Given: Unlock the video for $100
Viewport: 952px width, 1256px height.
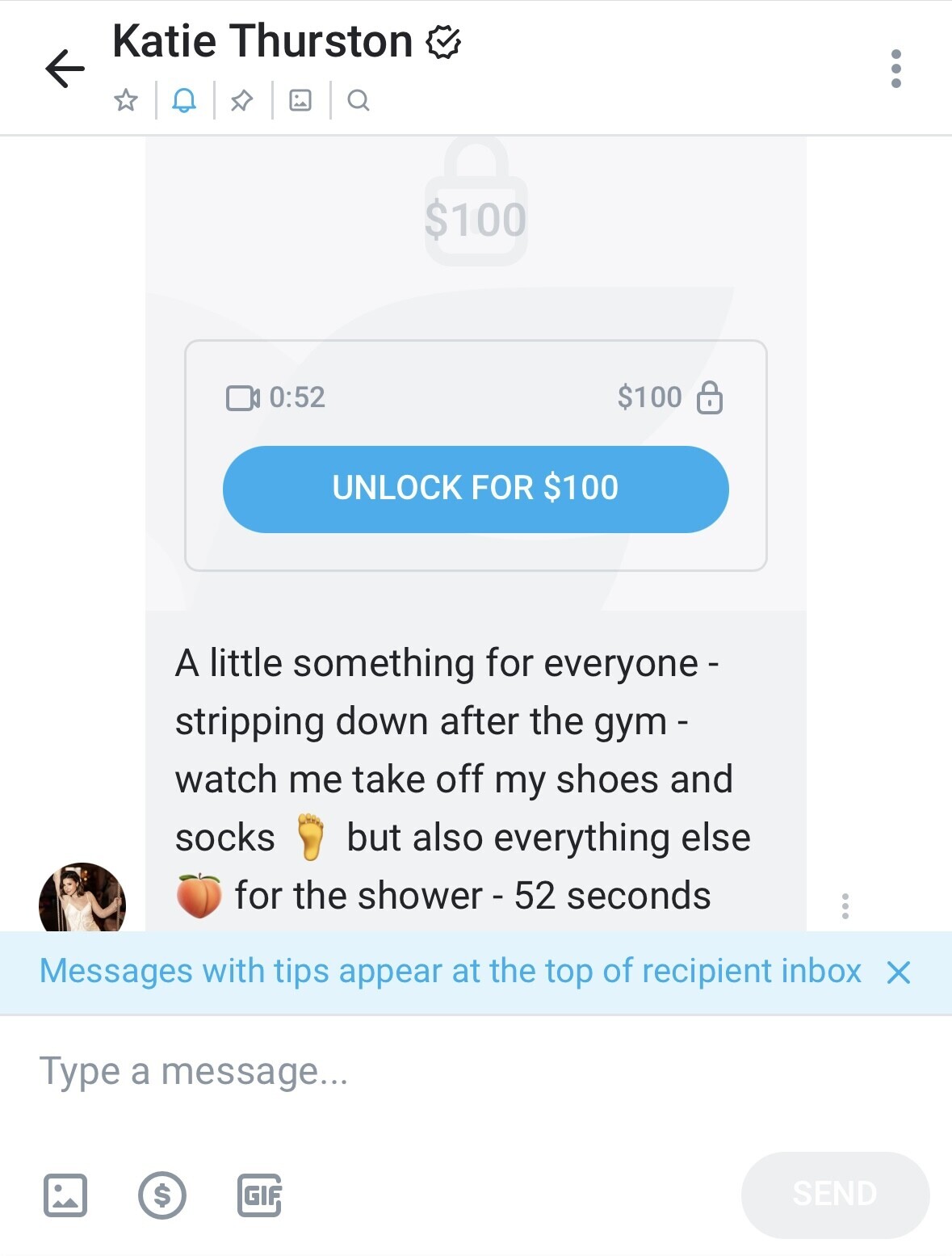Looking at the screenshot, I should (476, 489).
